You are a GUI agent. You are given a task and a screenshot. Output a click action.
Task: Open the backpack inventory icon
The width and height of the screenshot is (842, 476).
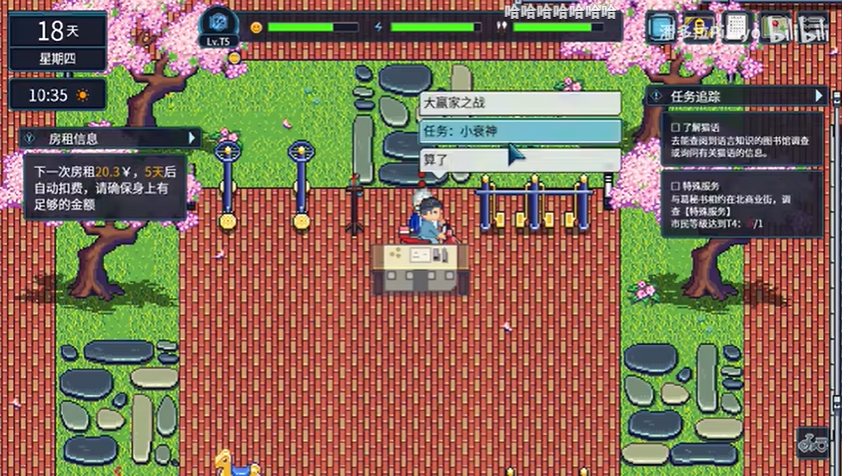pos(699,27)
